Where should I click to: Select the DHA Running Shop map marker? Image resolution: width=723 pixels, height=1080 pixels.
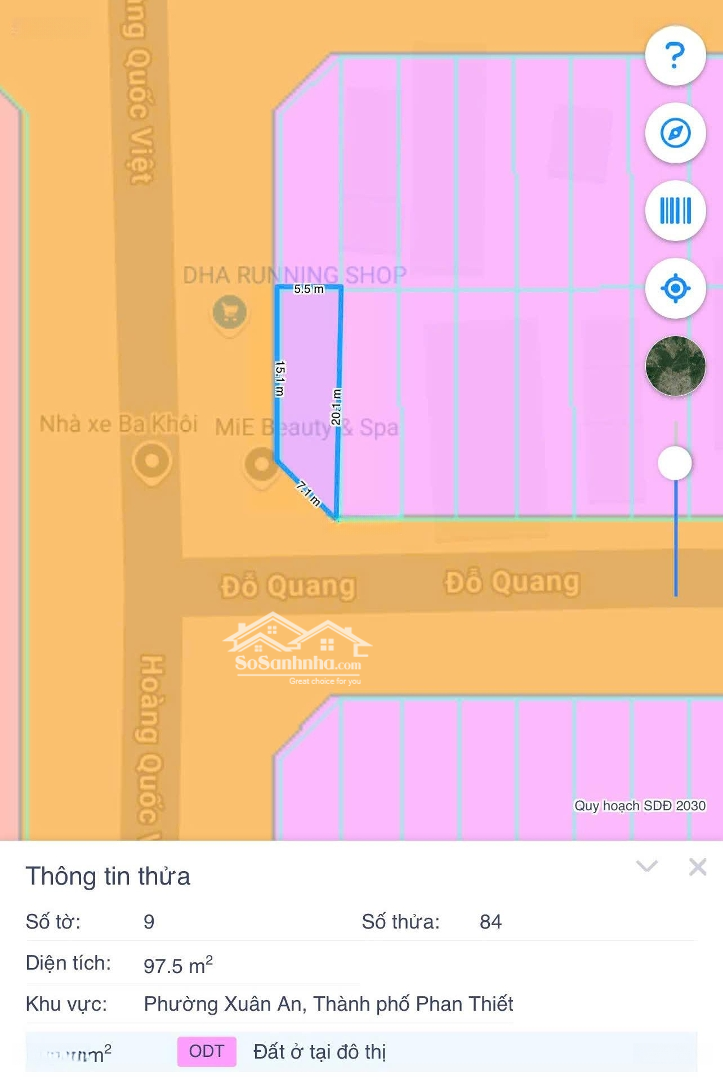click(230, 312)
